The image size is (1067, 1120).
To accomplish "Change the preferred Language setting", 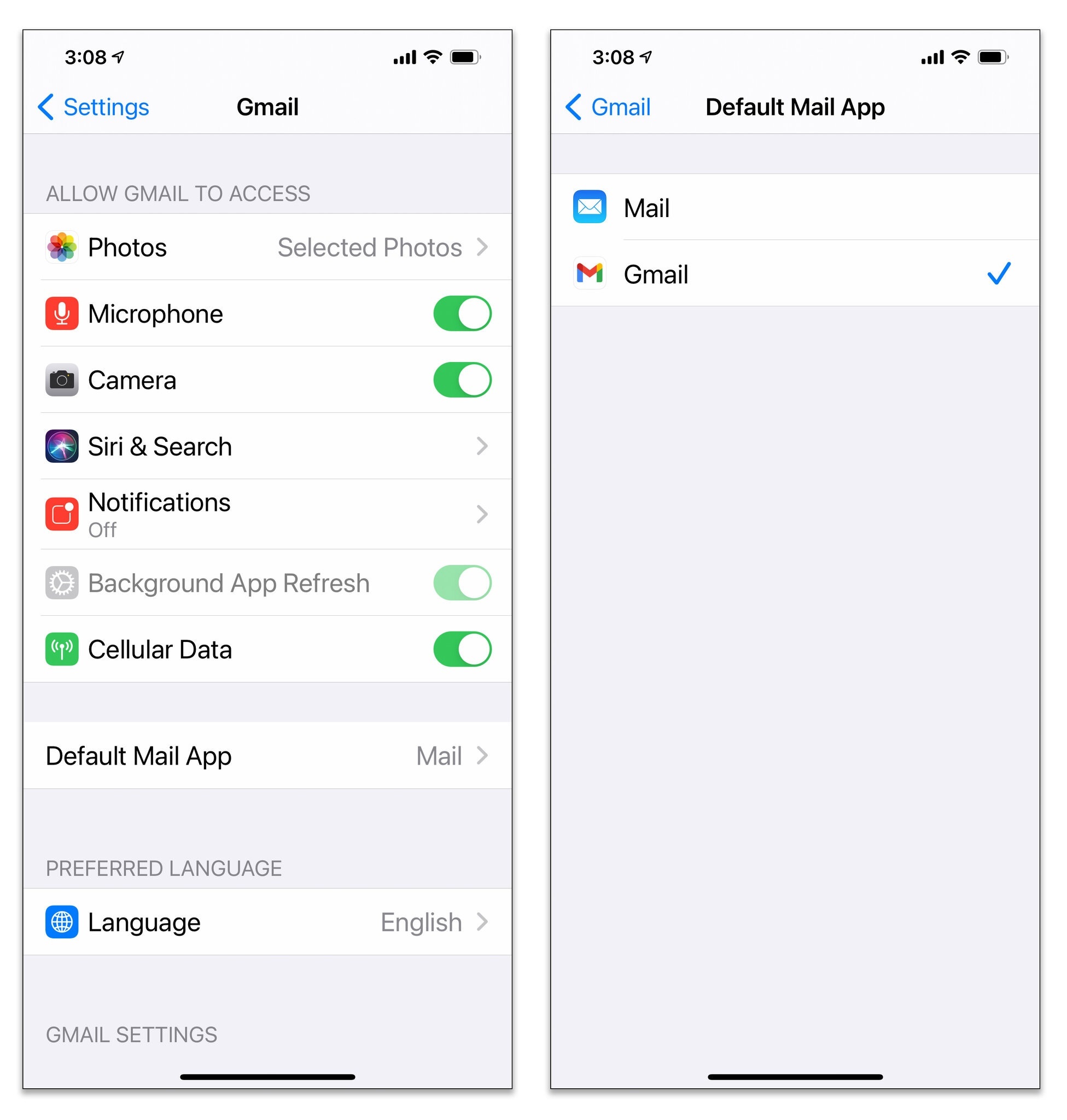I will tap(267, 922).
